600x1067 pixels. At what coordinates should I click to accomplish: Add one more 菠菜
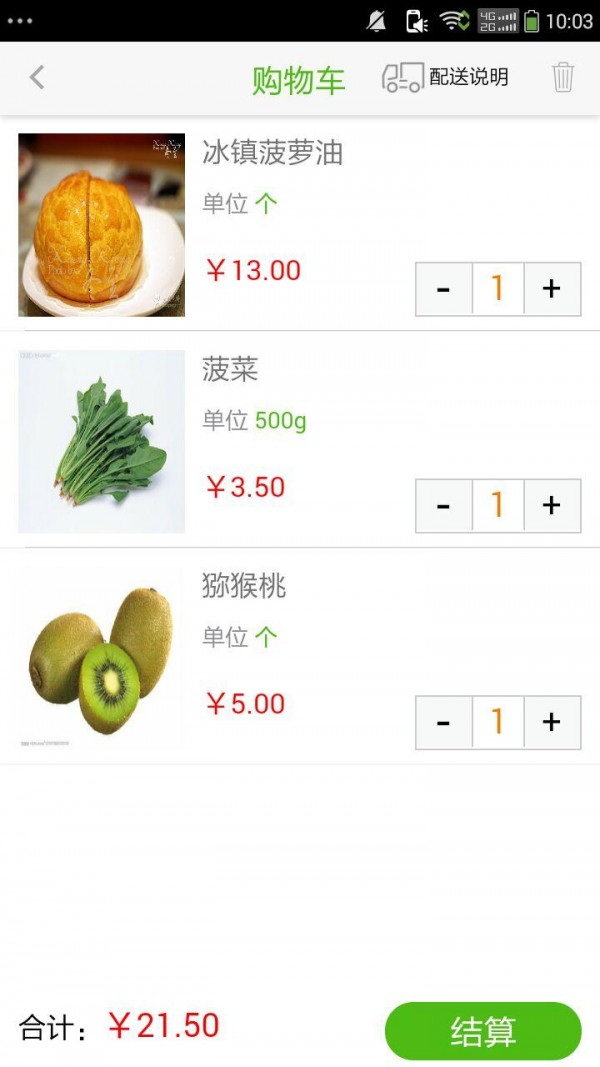[x=551, y=506]
